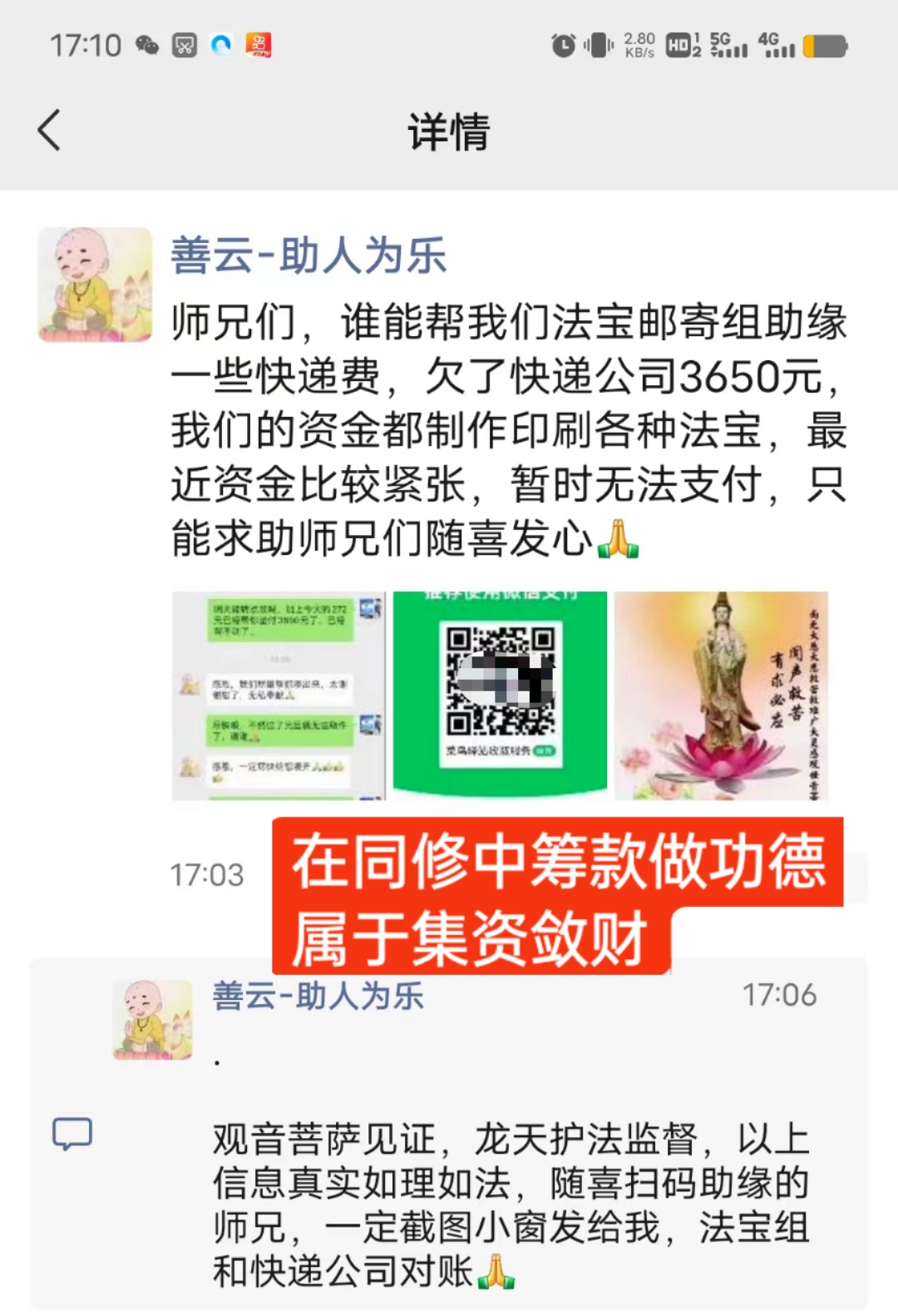View the Guanyin lotus picture
This screenshot has height=1316, width=898.
pos(721,696)
